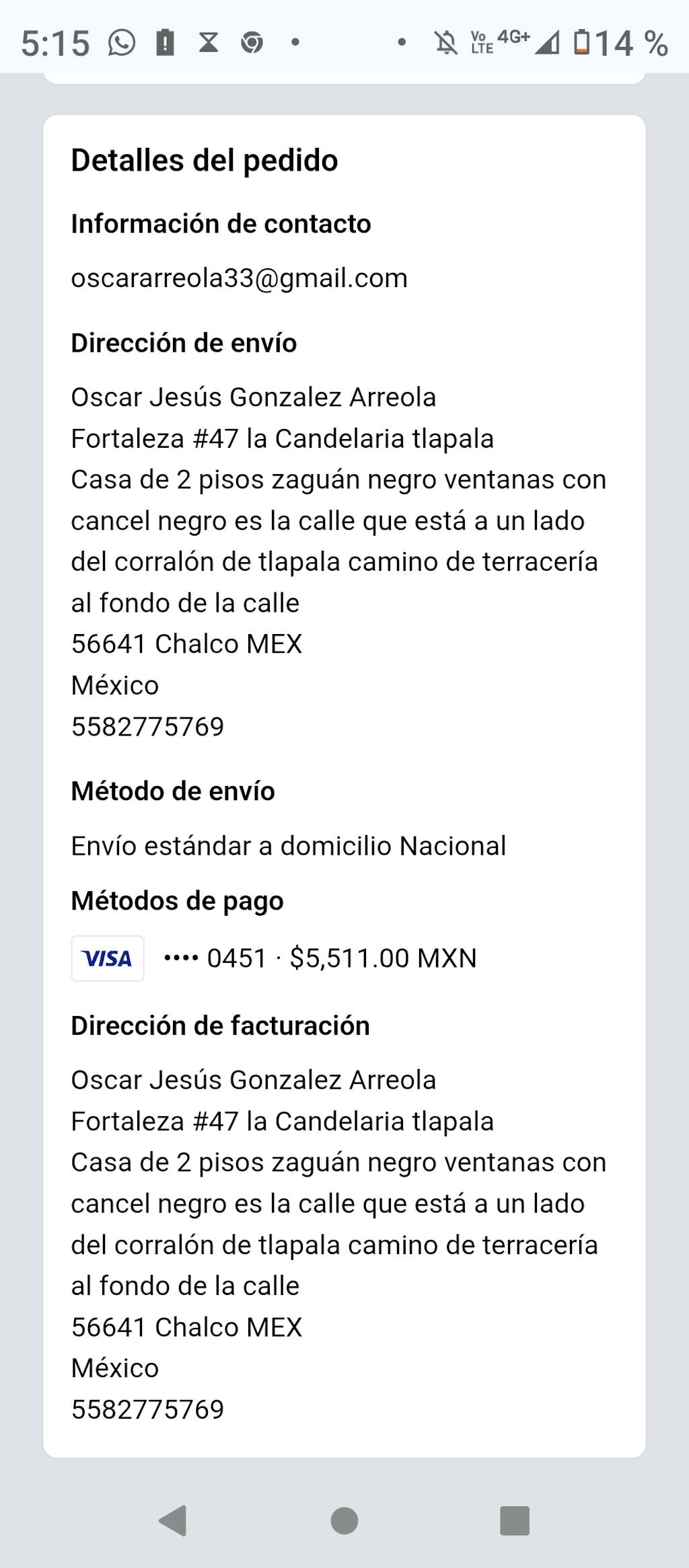
Task: Open recent apps from the navigation bar
Action: (x=515, y=1520)
